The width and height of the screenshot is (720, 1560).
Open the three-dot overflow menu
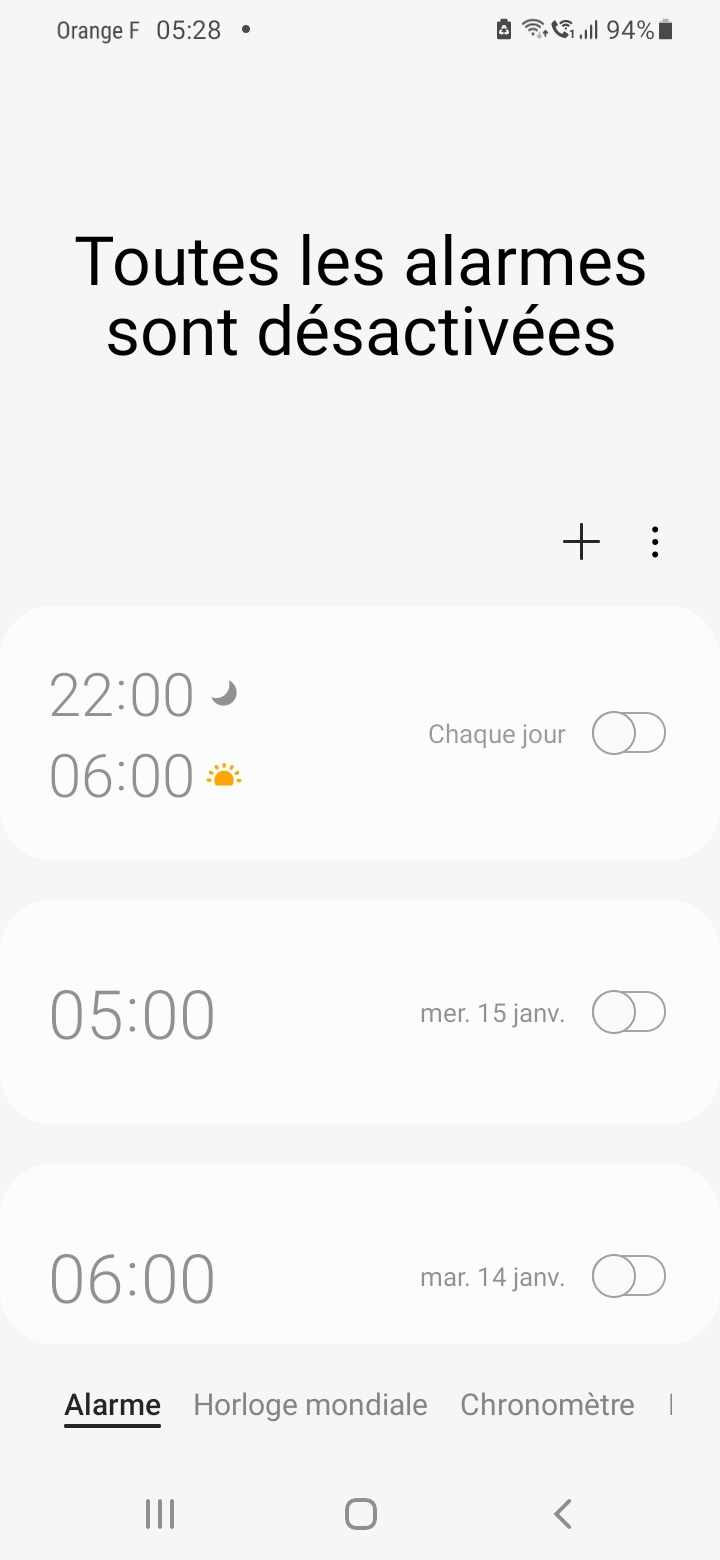[x=655, y=543]
